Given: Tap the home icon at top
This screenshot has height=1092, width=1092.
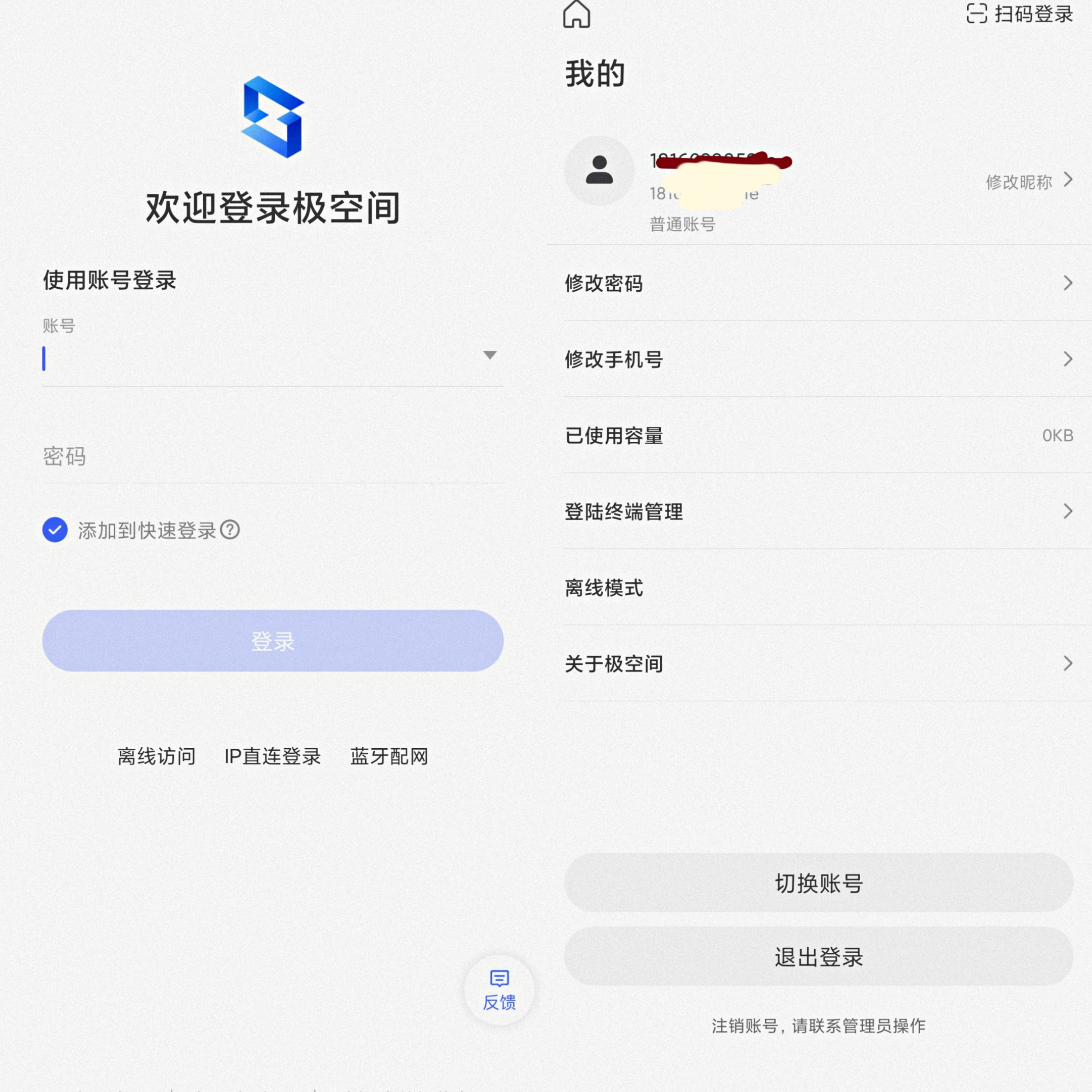Looking at the screenshot, I should [576, 14].
